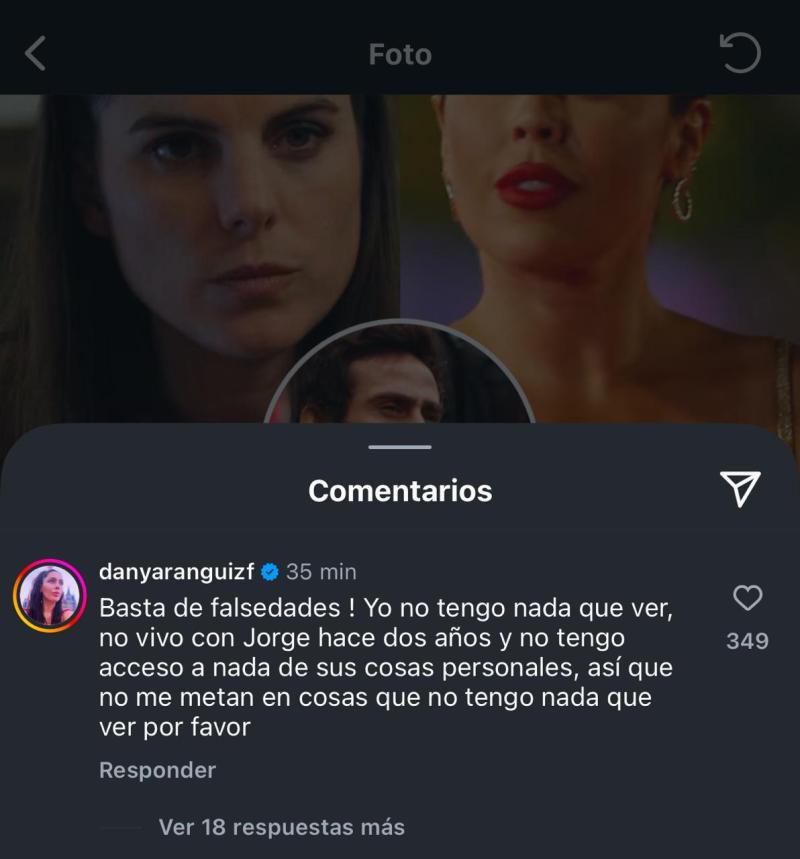Viewport: 800px width, 859px height.
Task: Share the post via the paper plane icon
Action: pos(740,487)
